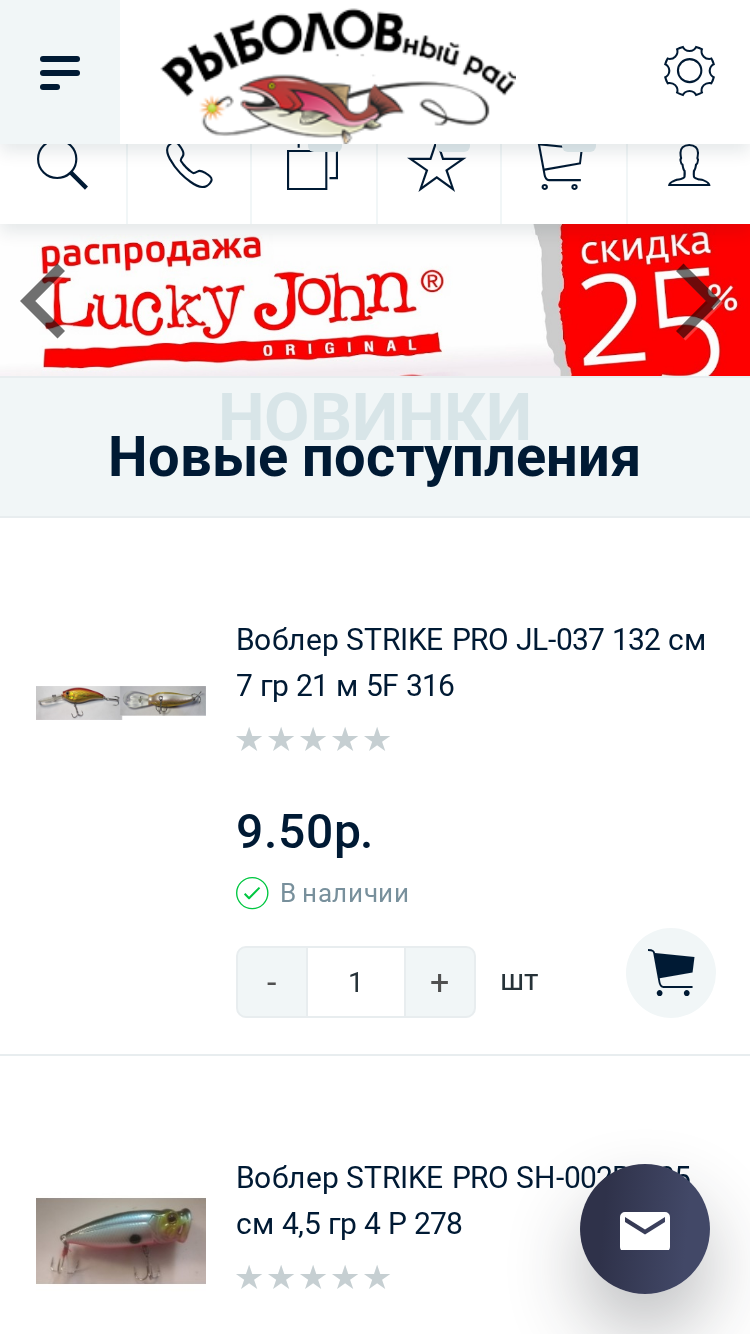Open the compare items icon
The height and width of the screenshot is (1334, 750).
313,167
